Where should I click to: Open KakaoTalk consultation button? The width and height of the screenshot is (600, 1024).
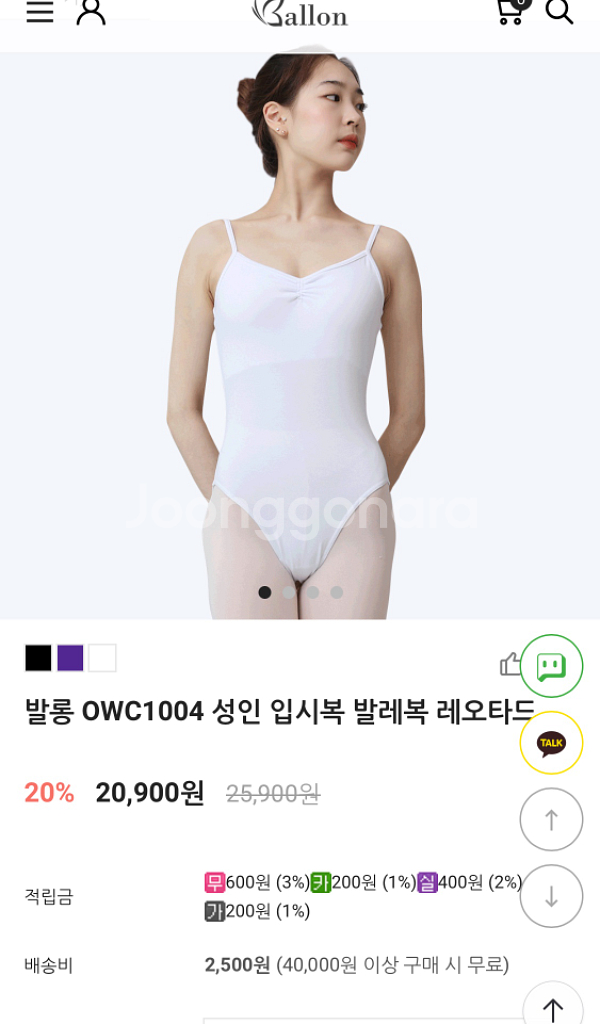(x=551, y=743)
